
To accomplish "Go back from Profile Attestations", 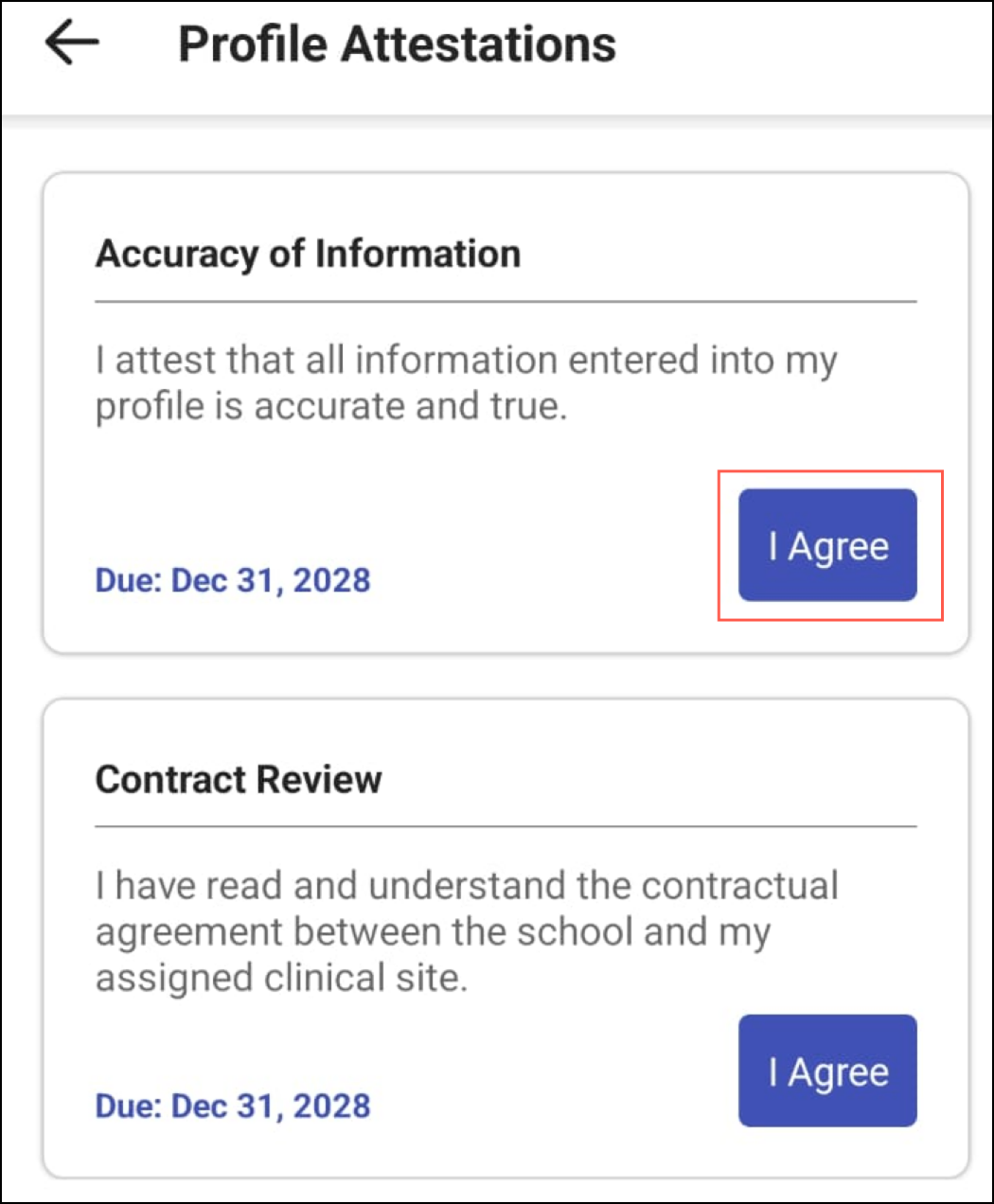I will click(72, 44).
